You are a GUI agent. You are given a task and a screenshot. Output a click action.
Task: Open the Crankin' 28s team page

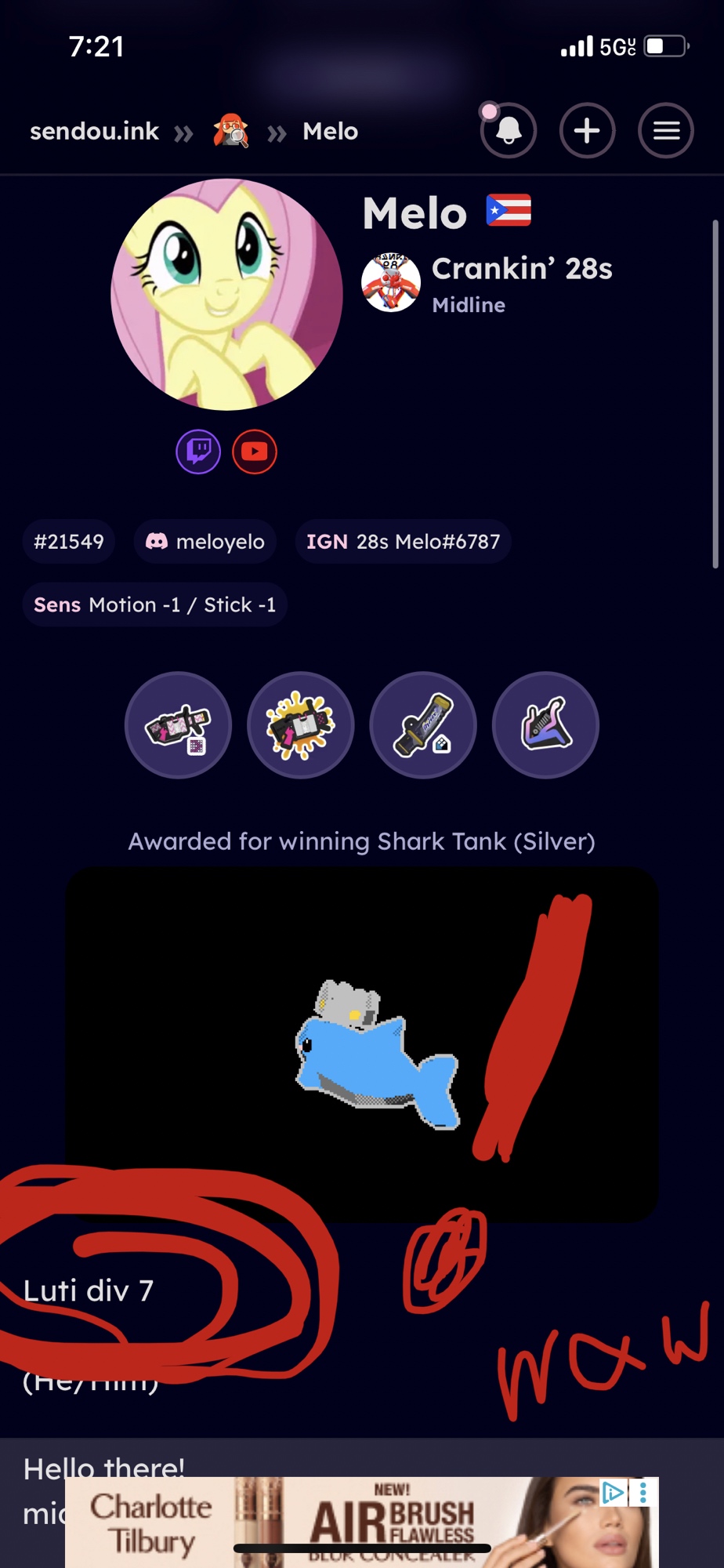pos(521,269)
